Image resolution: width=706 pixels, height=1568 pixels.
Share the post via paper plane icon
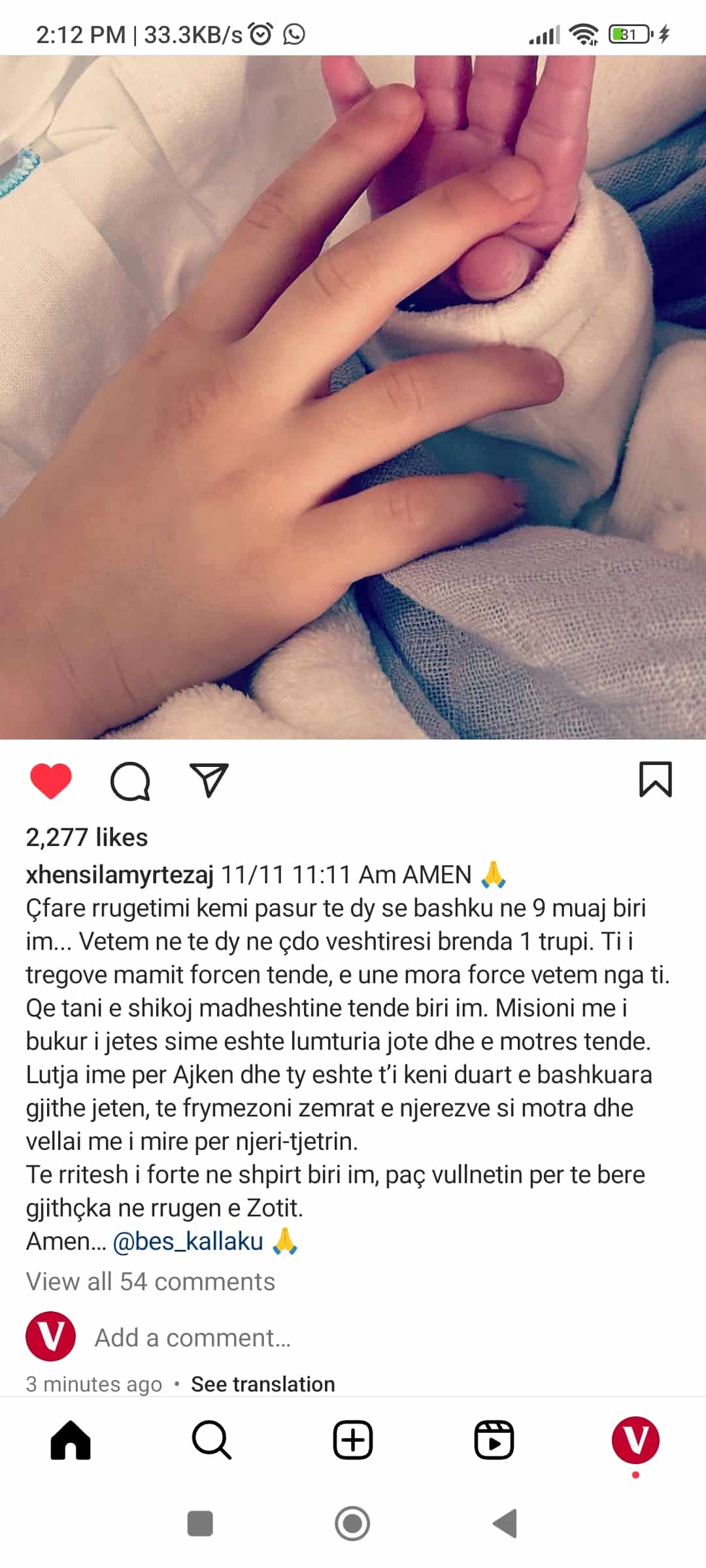(209, 779)
